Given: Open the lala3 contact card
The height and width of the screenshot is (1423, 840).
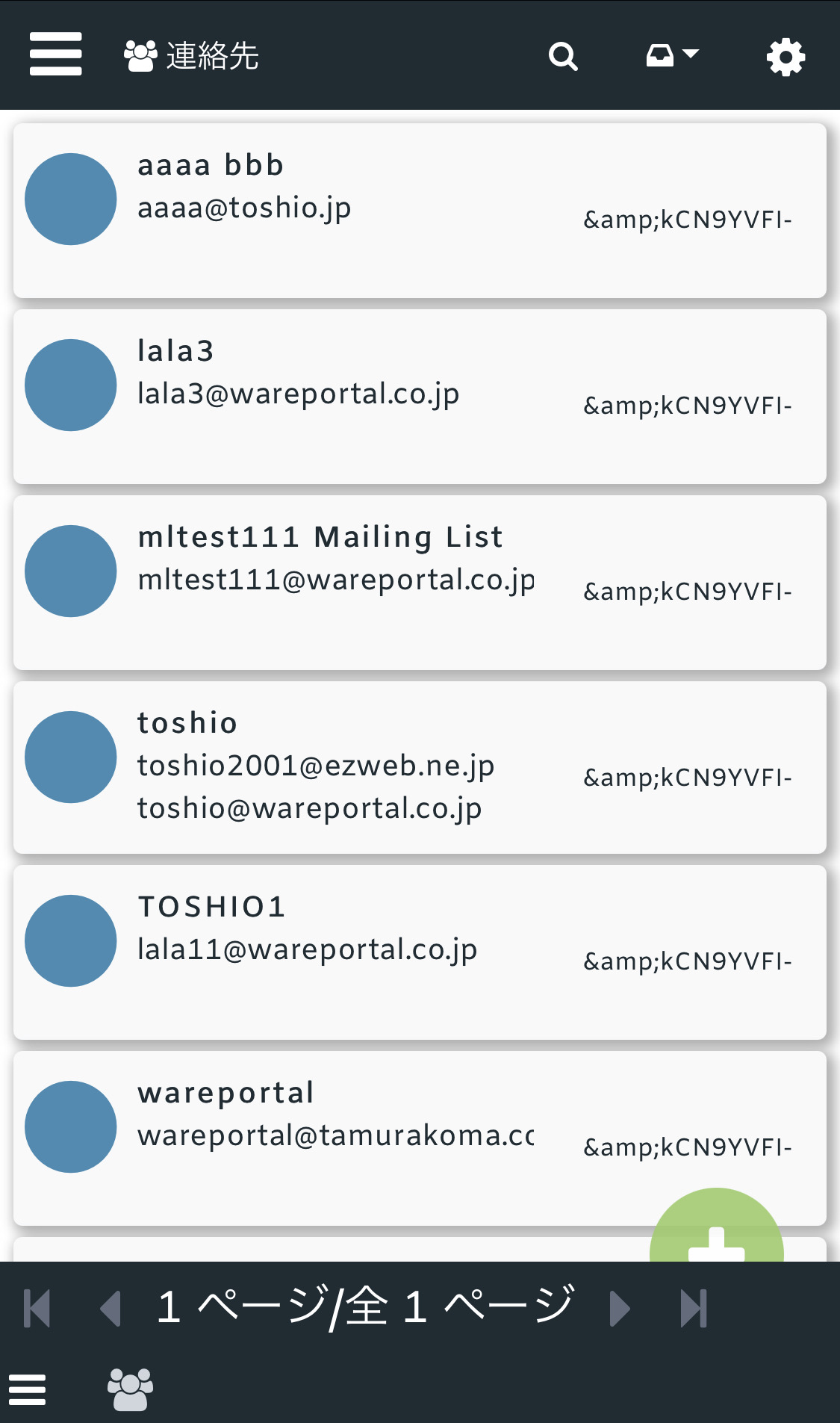Looking at the screenshot, I should [420, 397].
